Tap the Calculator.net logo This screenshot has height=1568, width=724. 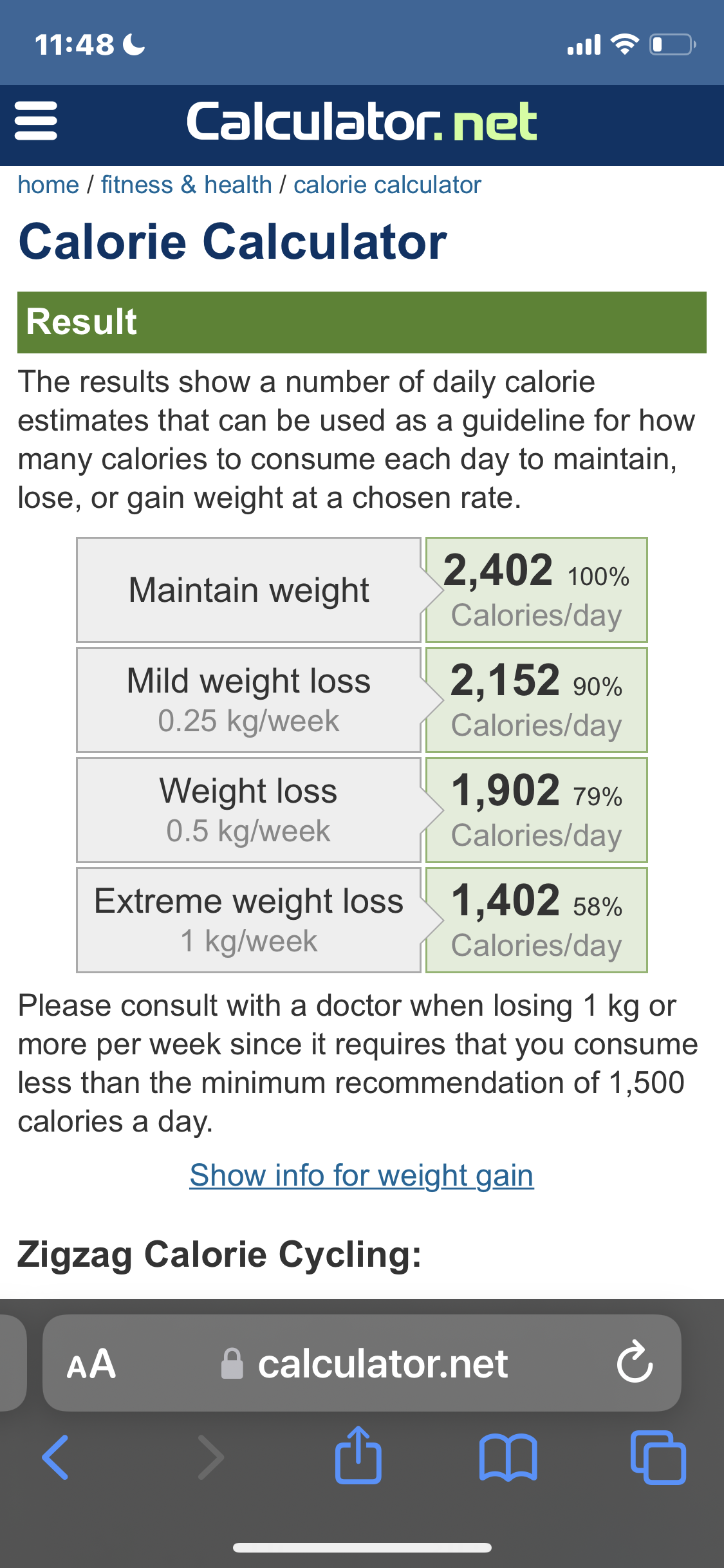(362, 122)
